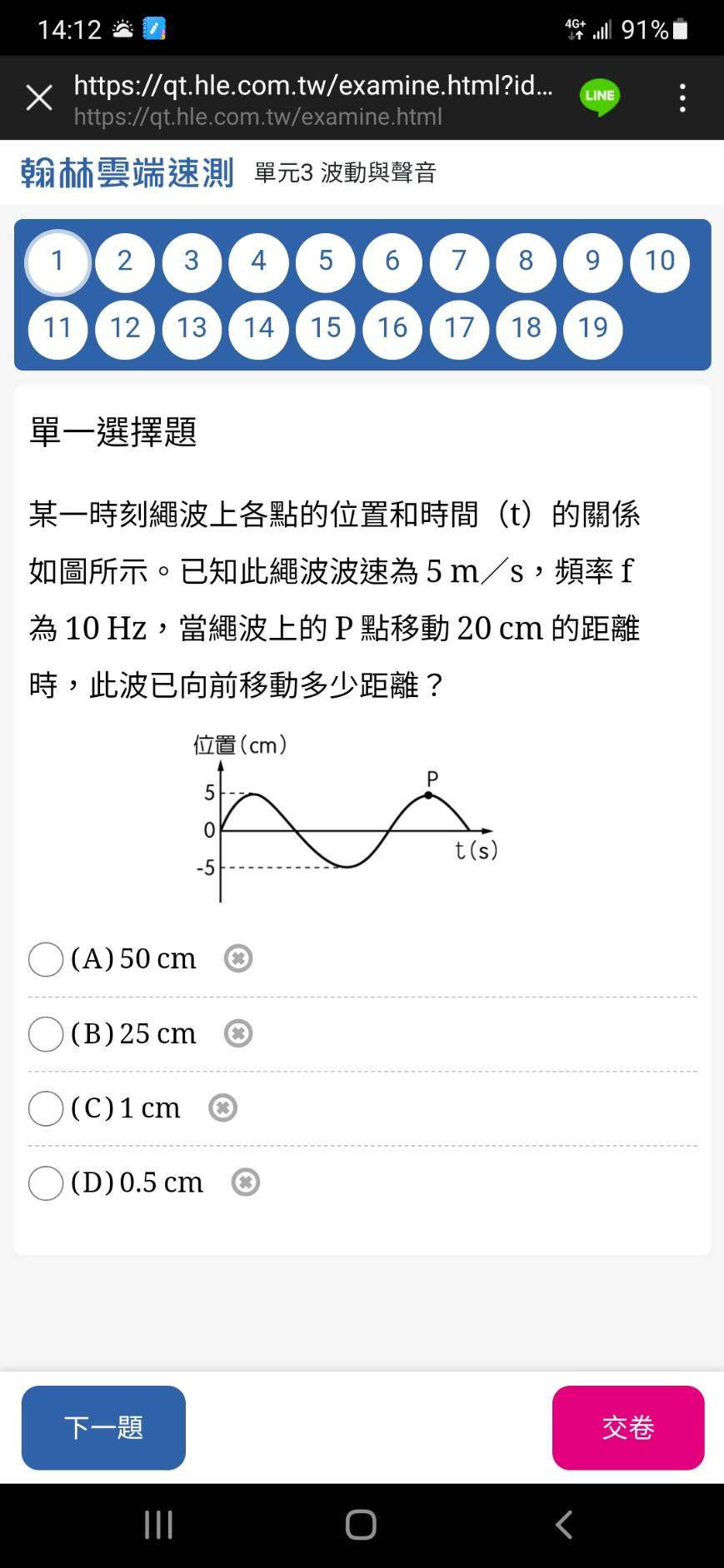724x1568 pixels.
Task: Close the in-app browser tab
Action: [39, 98]
